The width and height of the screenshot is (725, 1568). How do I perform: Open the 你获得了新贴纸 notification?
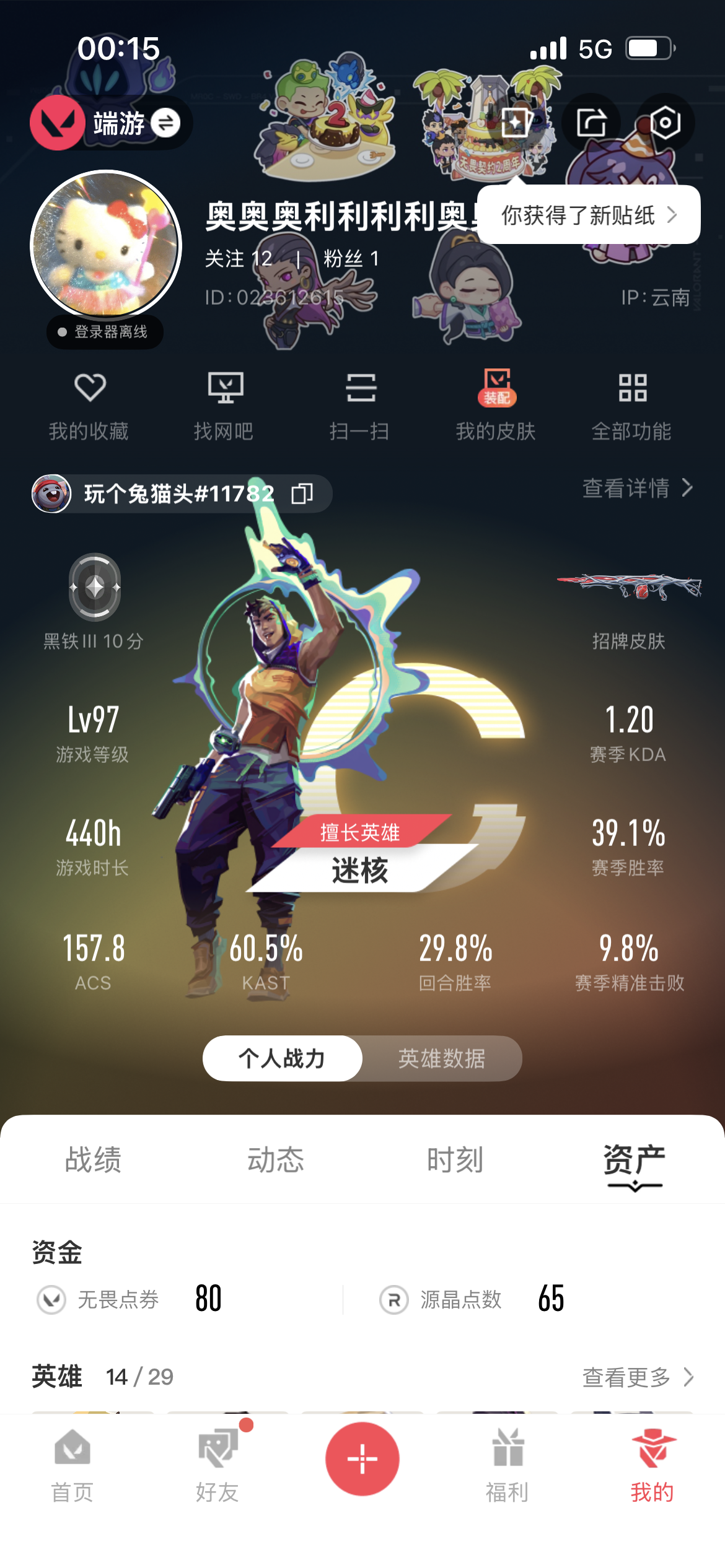coord(588,215)
